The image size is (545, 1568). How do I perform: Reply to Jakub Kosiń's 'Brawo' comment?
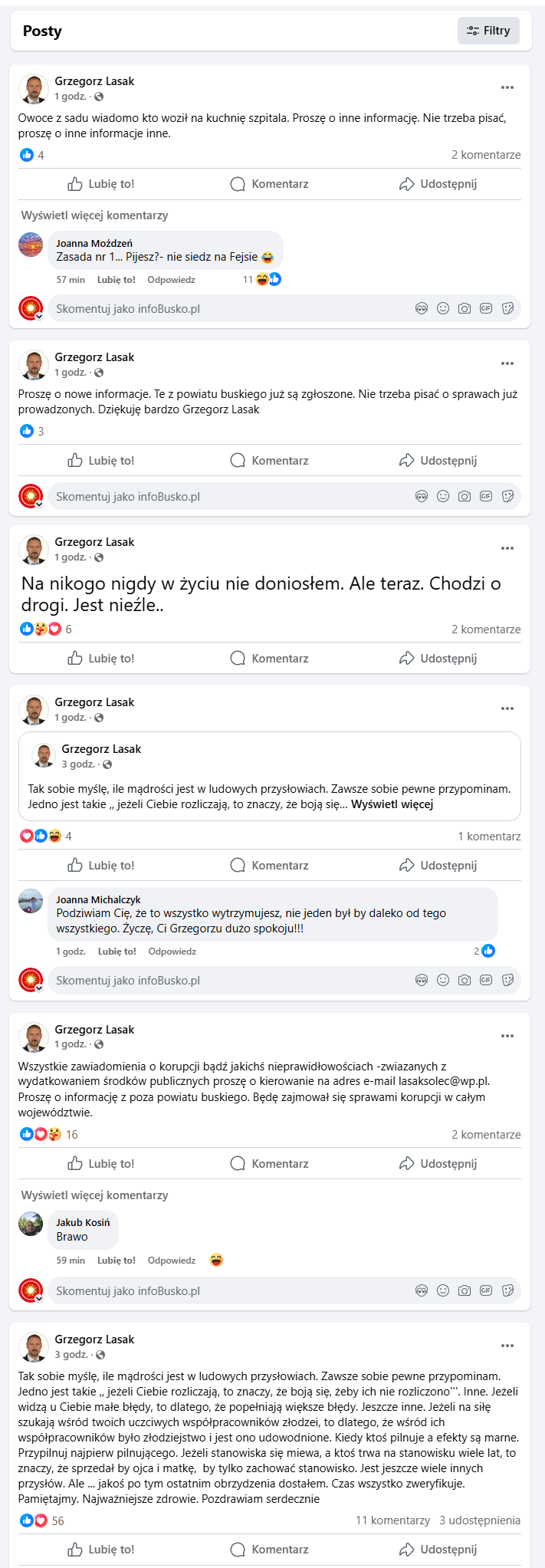click(x=171, y=1261)
